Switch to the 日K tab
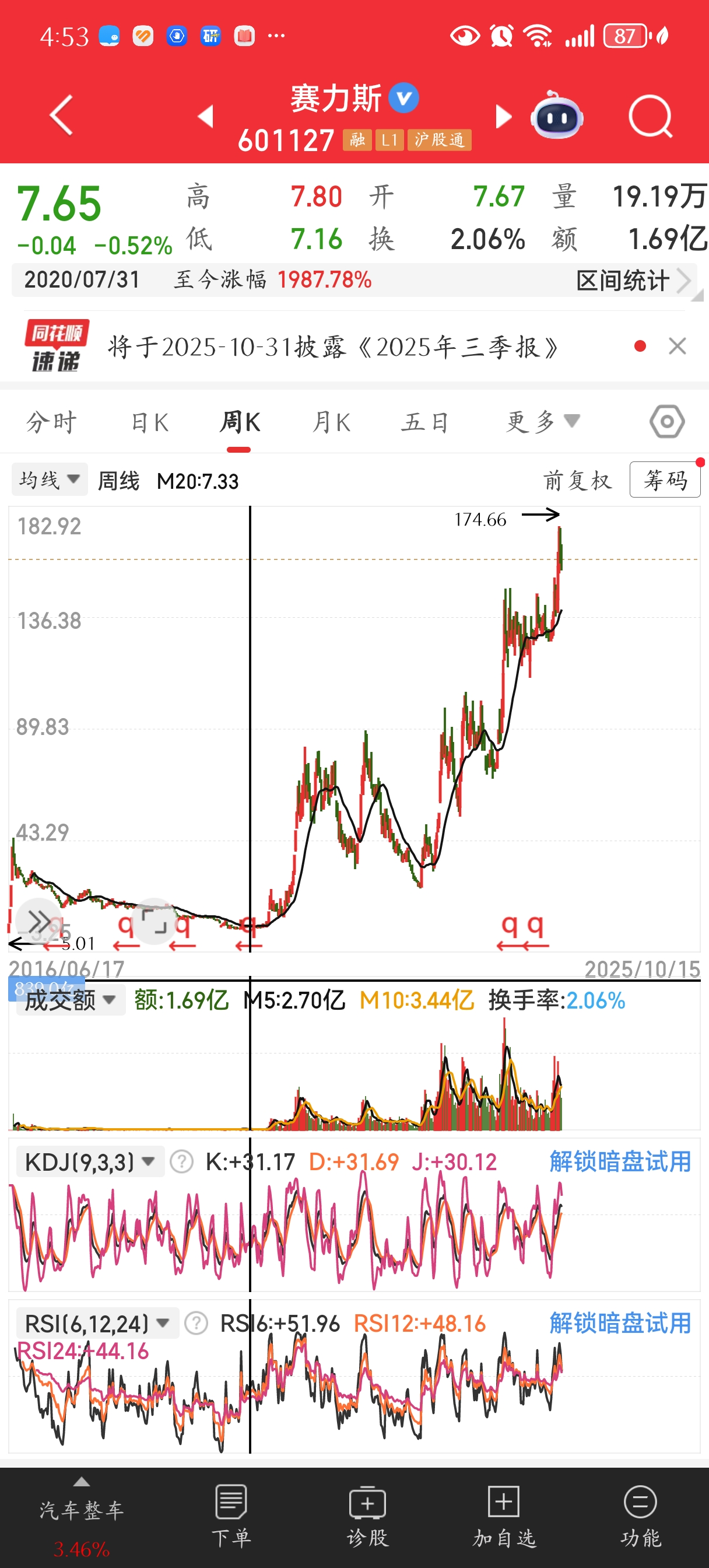709x1568 pixels. click(x=150, y=422)
